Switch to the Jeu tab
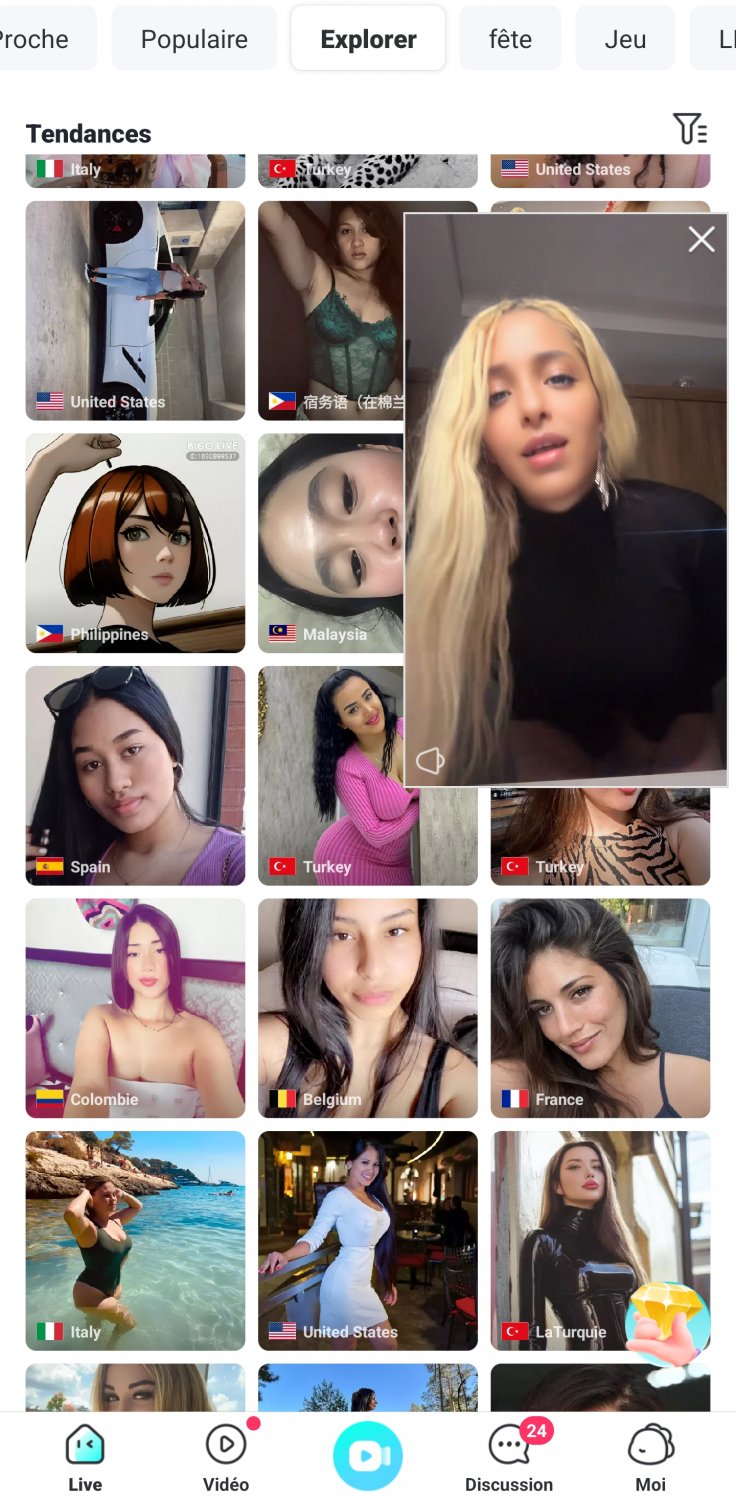This screenshot has height=1500, width=736. tap(625, 39)
